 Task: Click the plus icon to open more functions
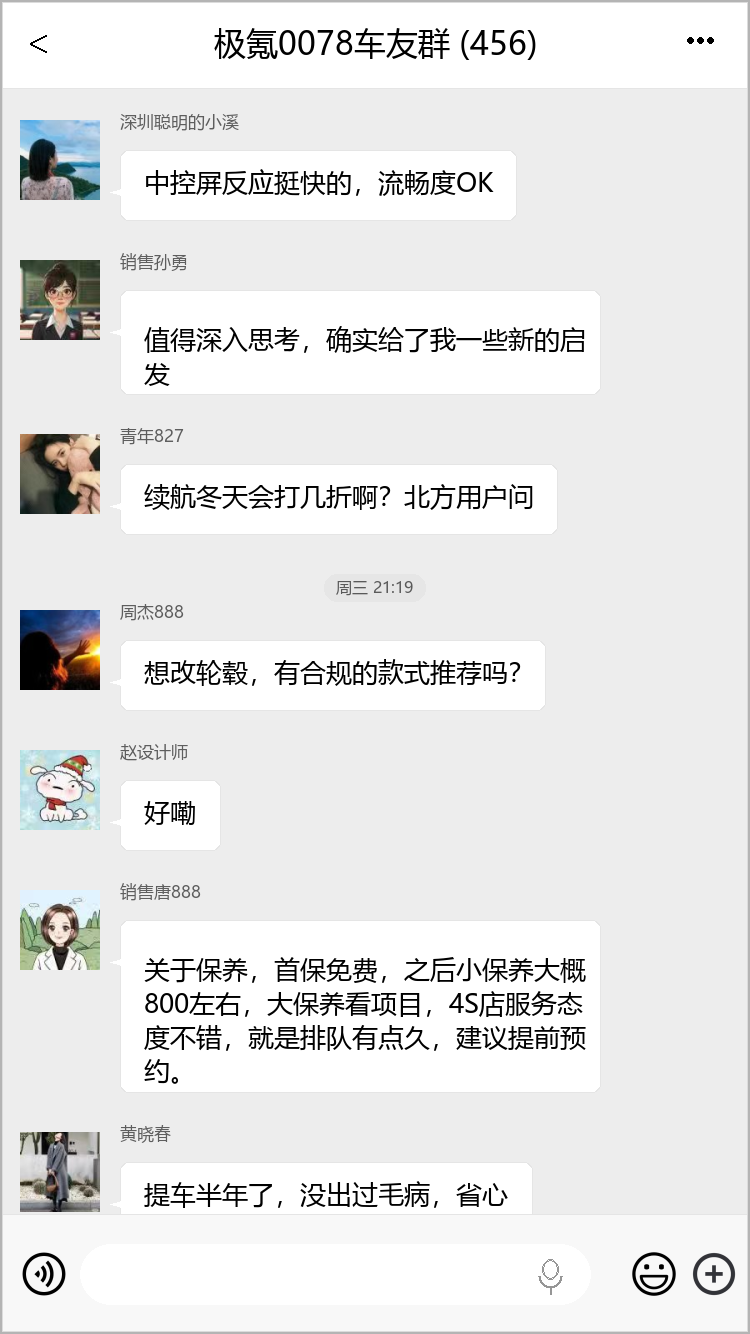pyautogui.click(x=713, y=1273)
